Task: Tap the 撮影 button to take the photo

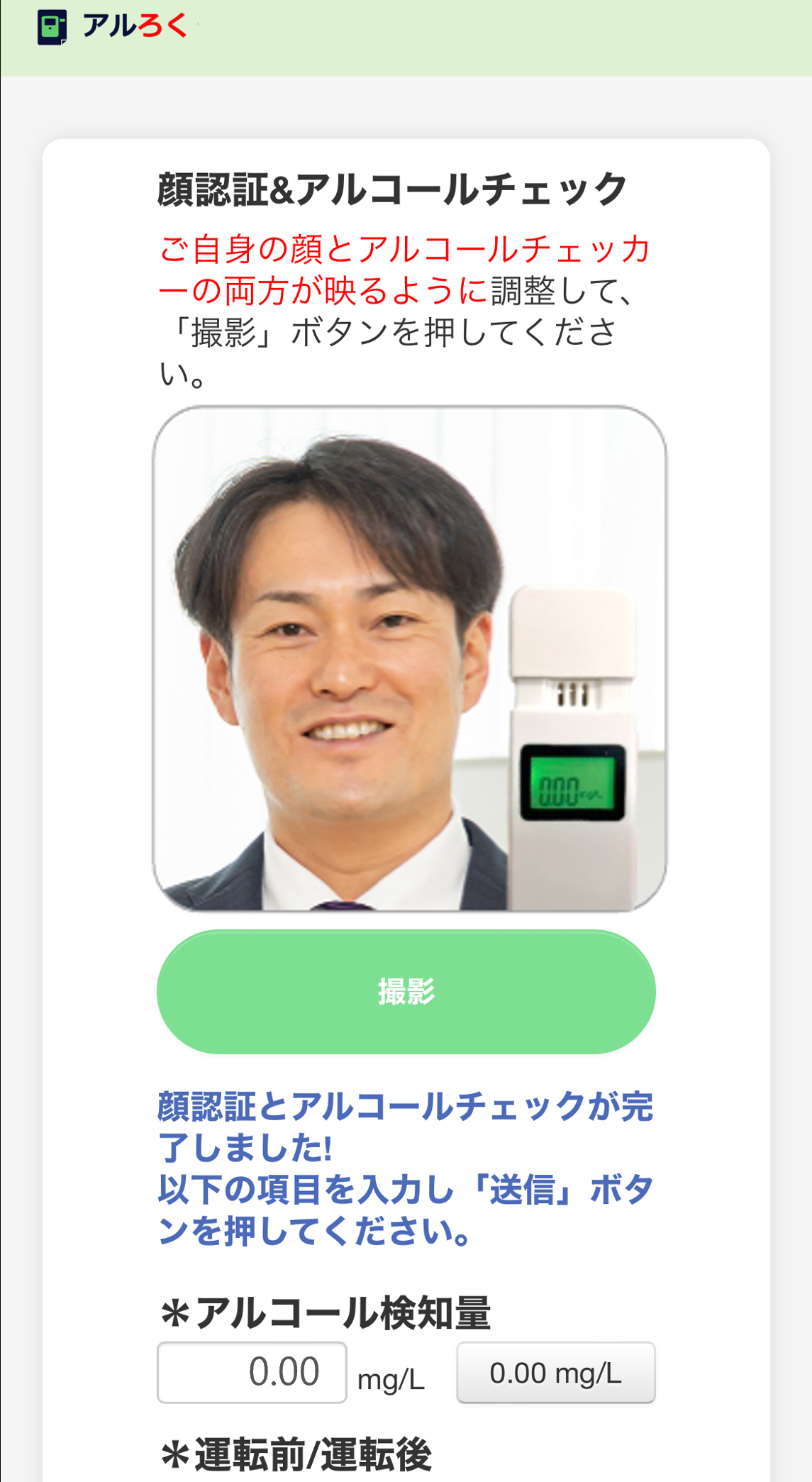Action: [x=406, y=991]
